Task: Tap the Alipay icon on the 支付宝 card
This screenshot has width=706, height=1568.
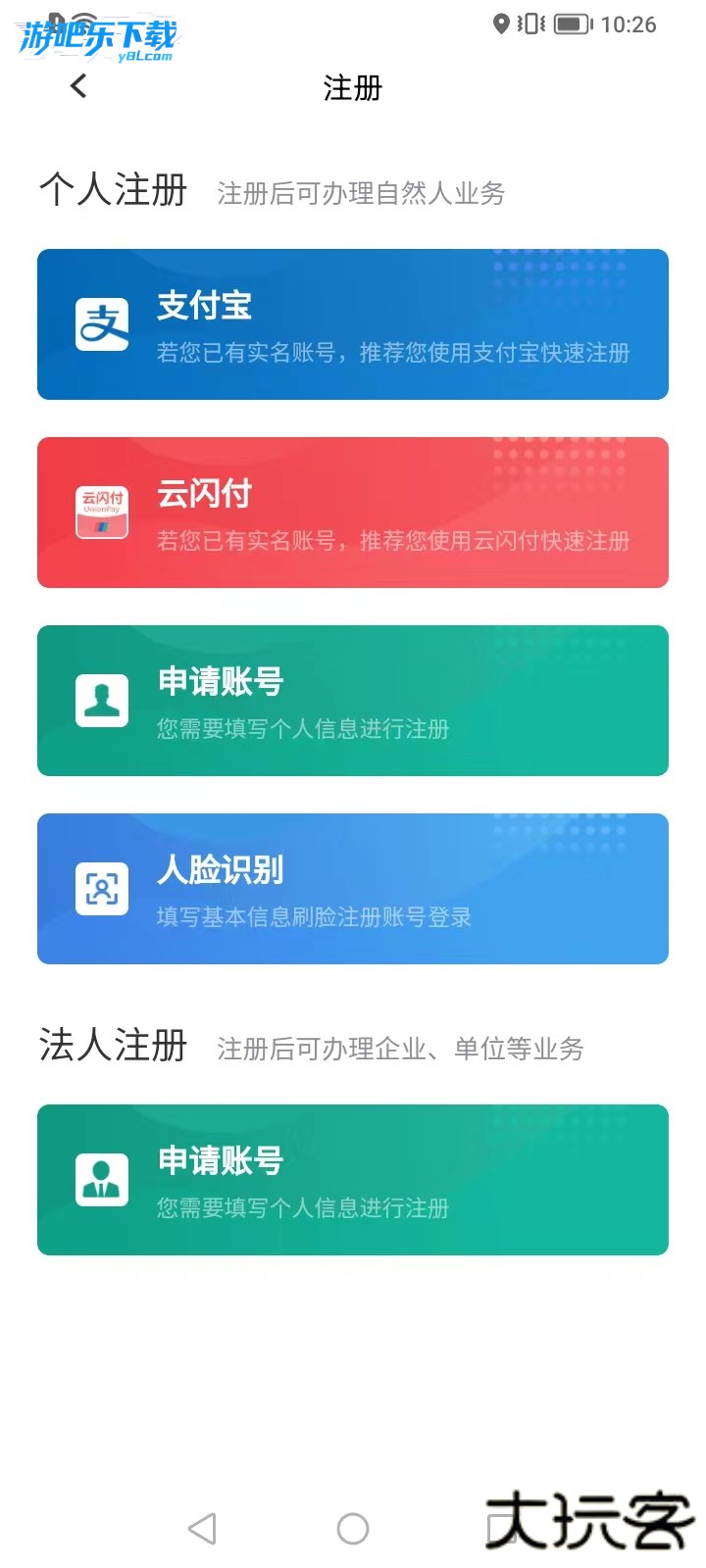Action: click(101, 324)
